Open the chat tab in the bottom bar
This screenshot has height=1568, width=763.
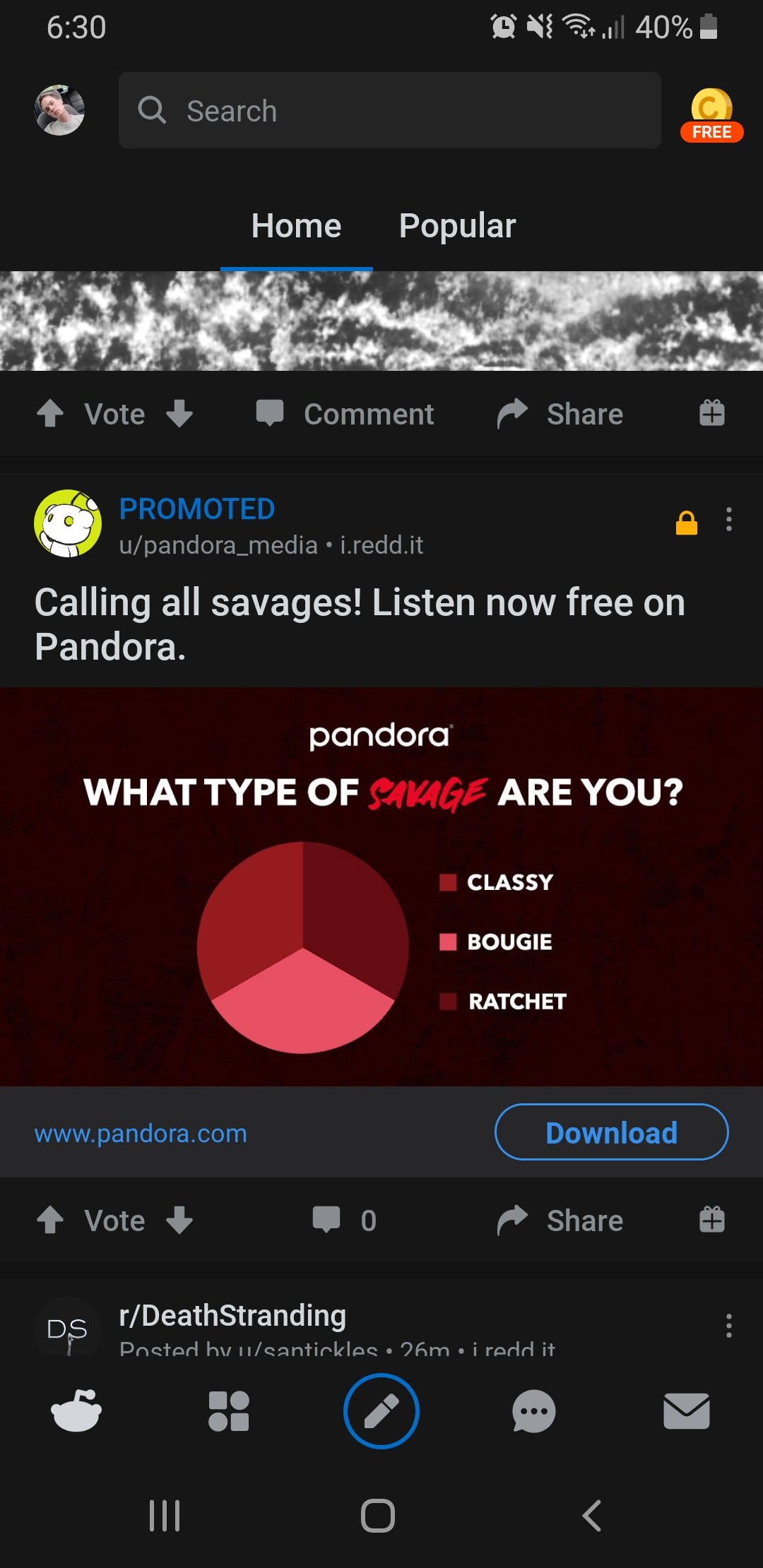click(x=533, y=1411)
